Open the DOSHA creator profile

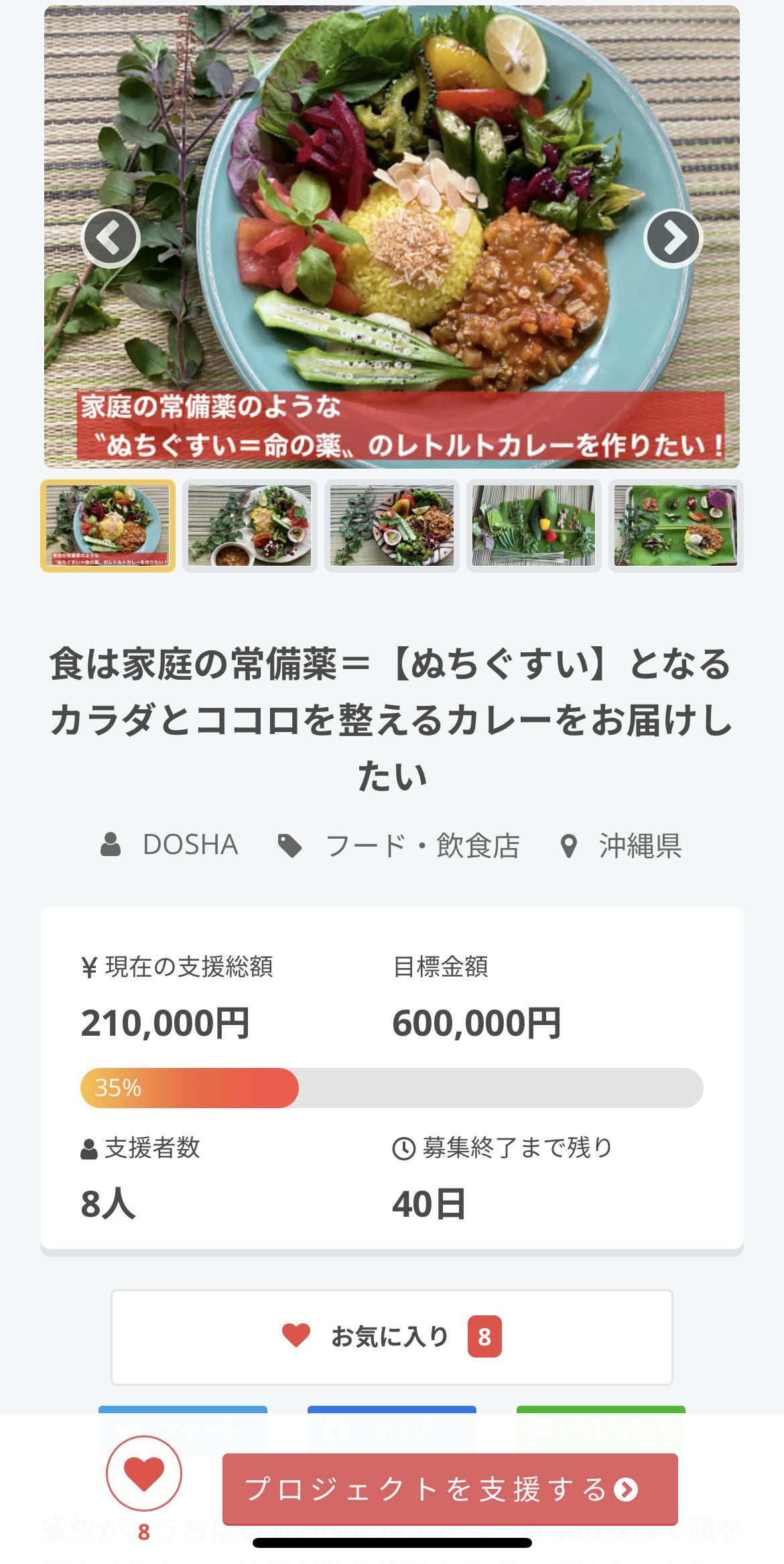coord(190,845)
